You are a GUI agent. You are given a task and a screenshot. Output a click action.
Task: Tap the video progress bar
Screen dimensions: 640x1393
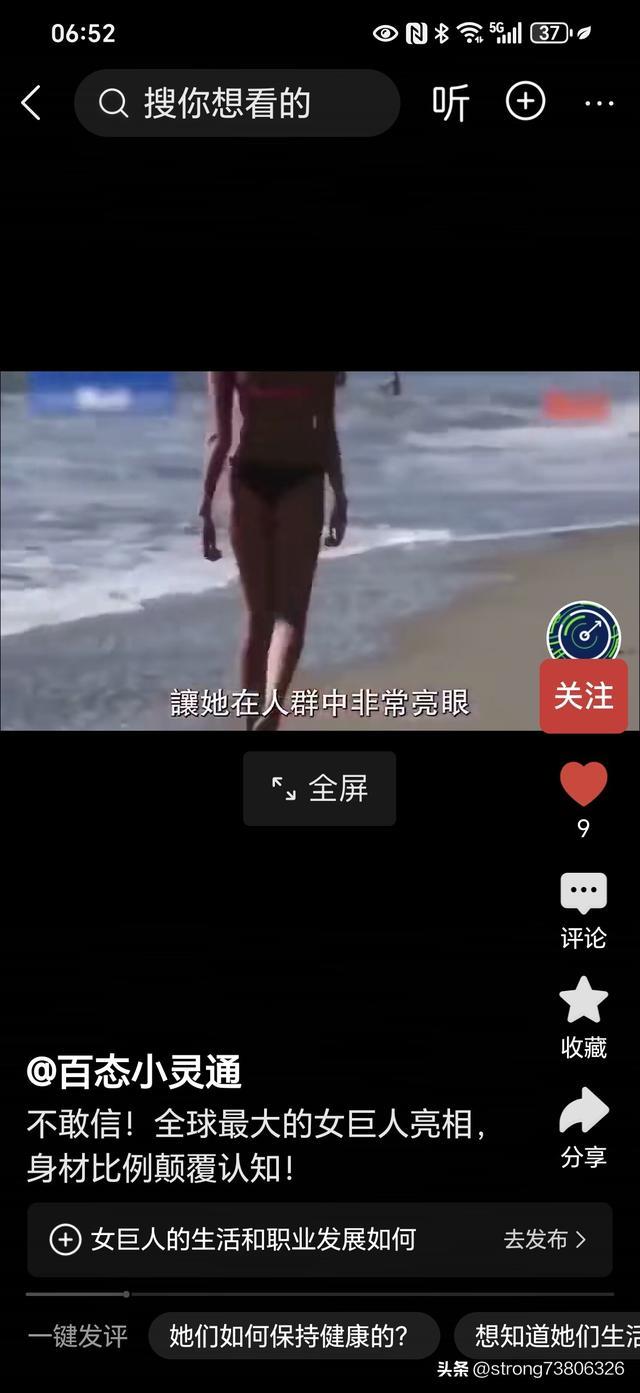pyautogui.click(x=320, y=1294)
